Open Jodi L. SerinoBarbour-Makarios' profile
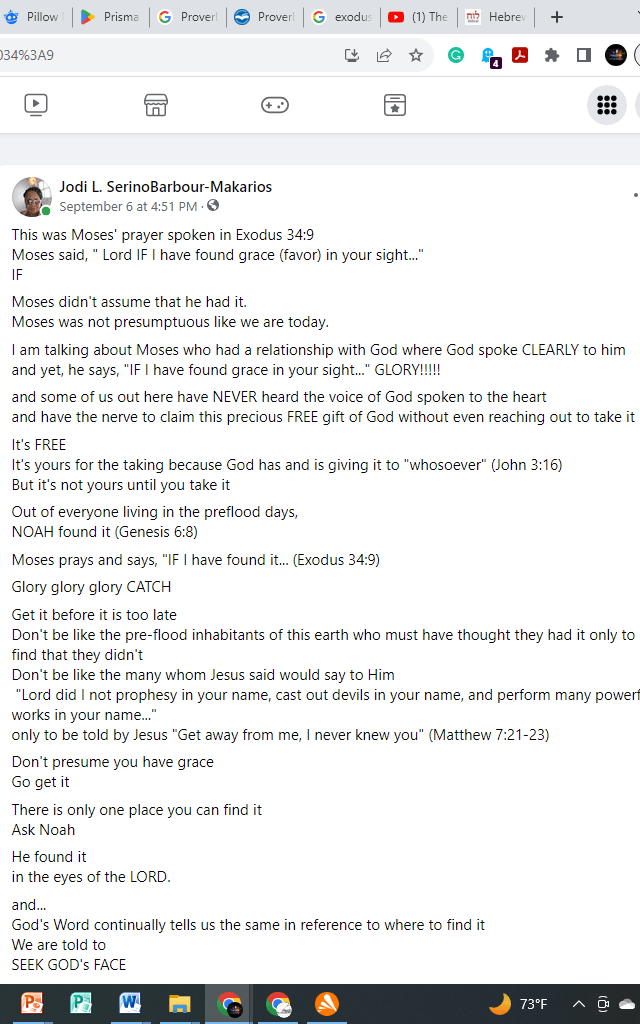The width and height of the screenshot is (640, 1024). 165,187
